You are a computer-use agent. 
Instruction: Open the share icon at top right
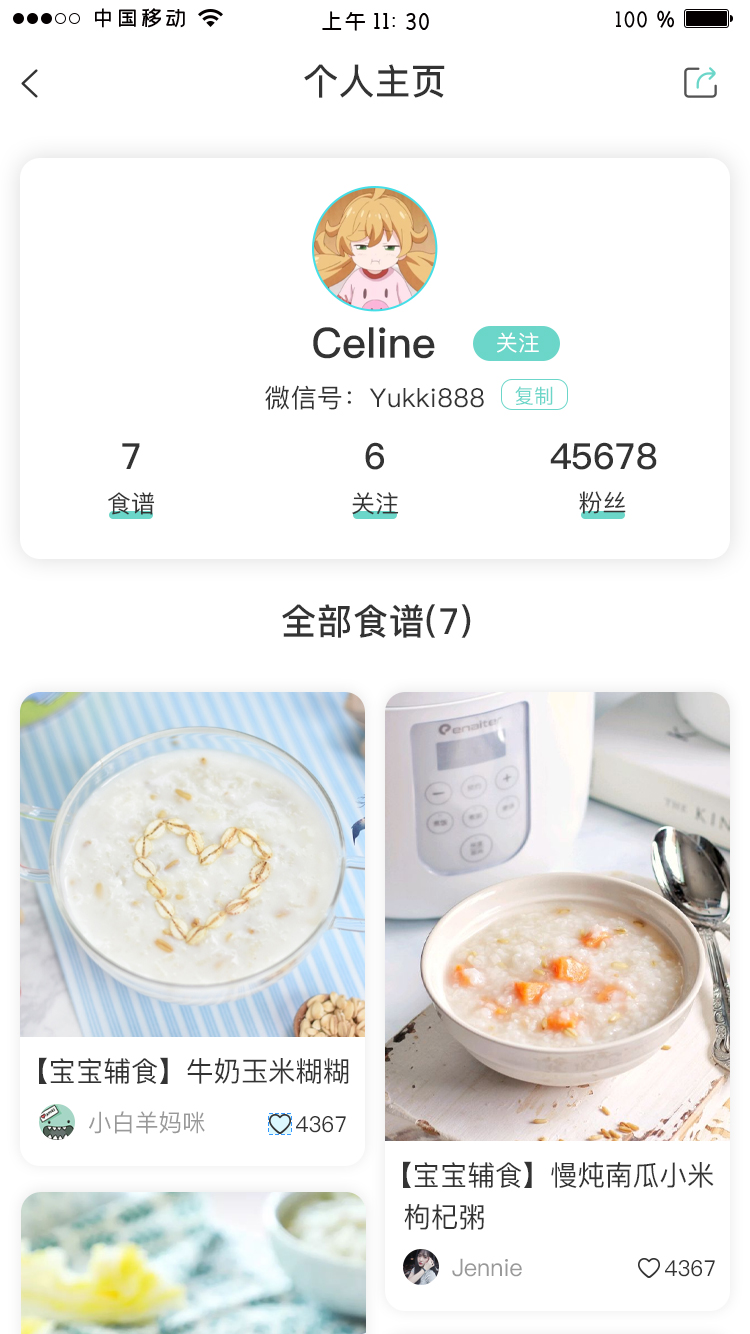point(700,82)
